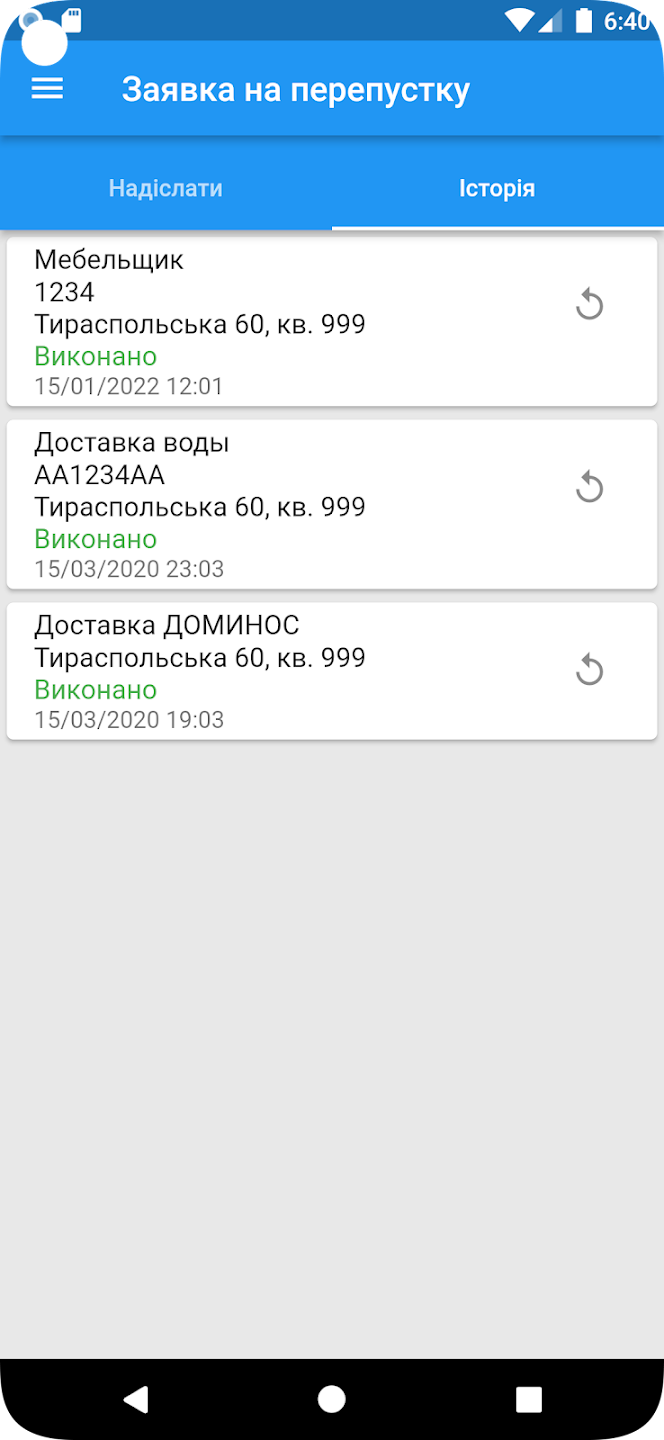Go back with the system back button
664x1440 pixels.
pyautogui.click(x=135, y=1399)
